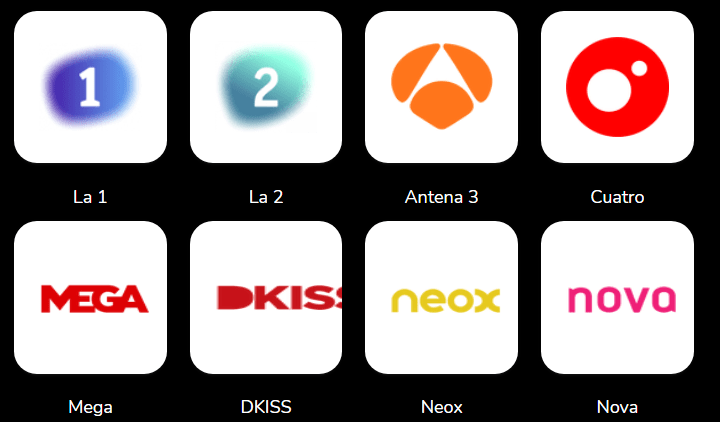Open the Cuatro channel tile
Viewport: 720px width, 422px height.
(617, 87)
